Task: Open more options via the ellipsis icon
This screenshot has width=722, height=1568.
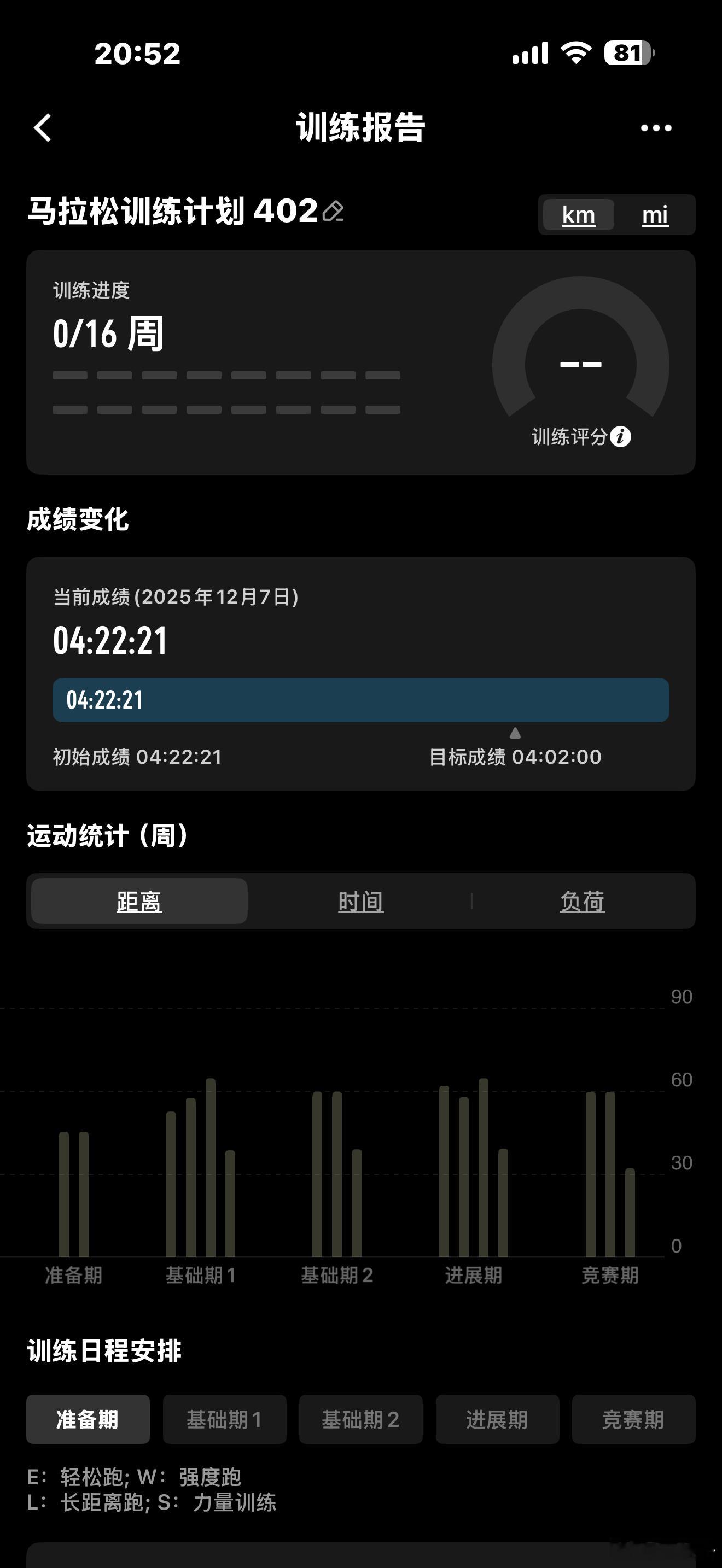Action: point(656,128)
